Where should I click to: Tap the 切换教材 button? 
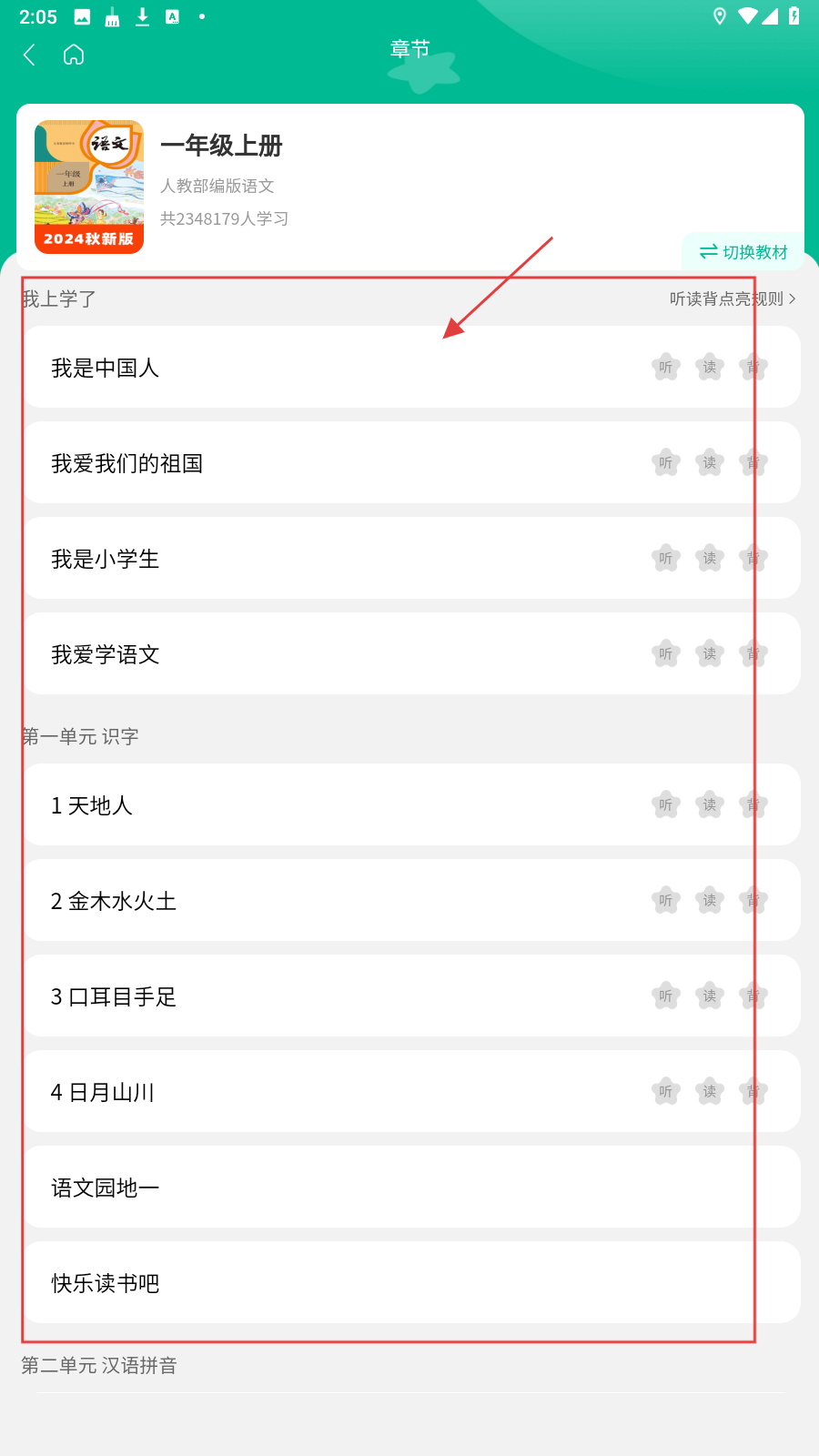click(x=743, y=252)
